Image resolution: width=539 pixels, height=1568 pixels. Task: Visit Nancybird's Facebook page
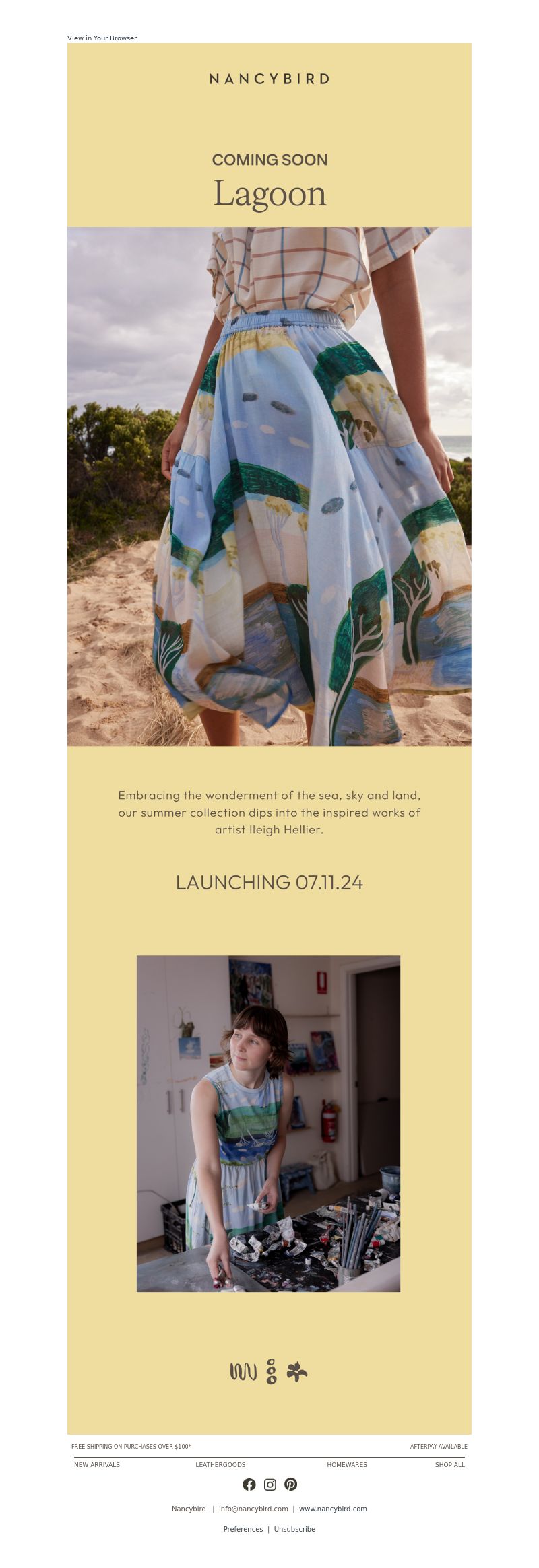pyautogui.click(x=249, y=1484)
